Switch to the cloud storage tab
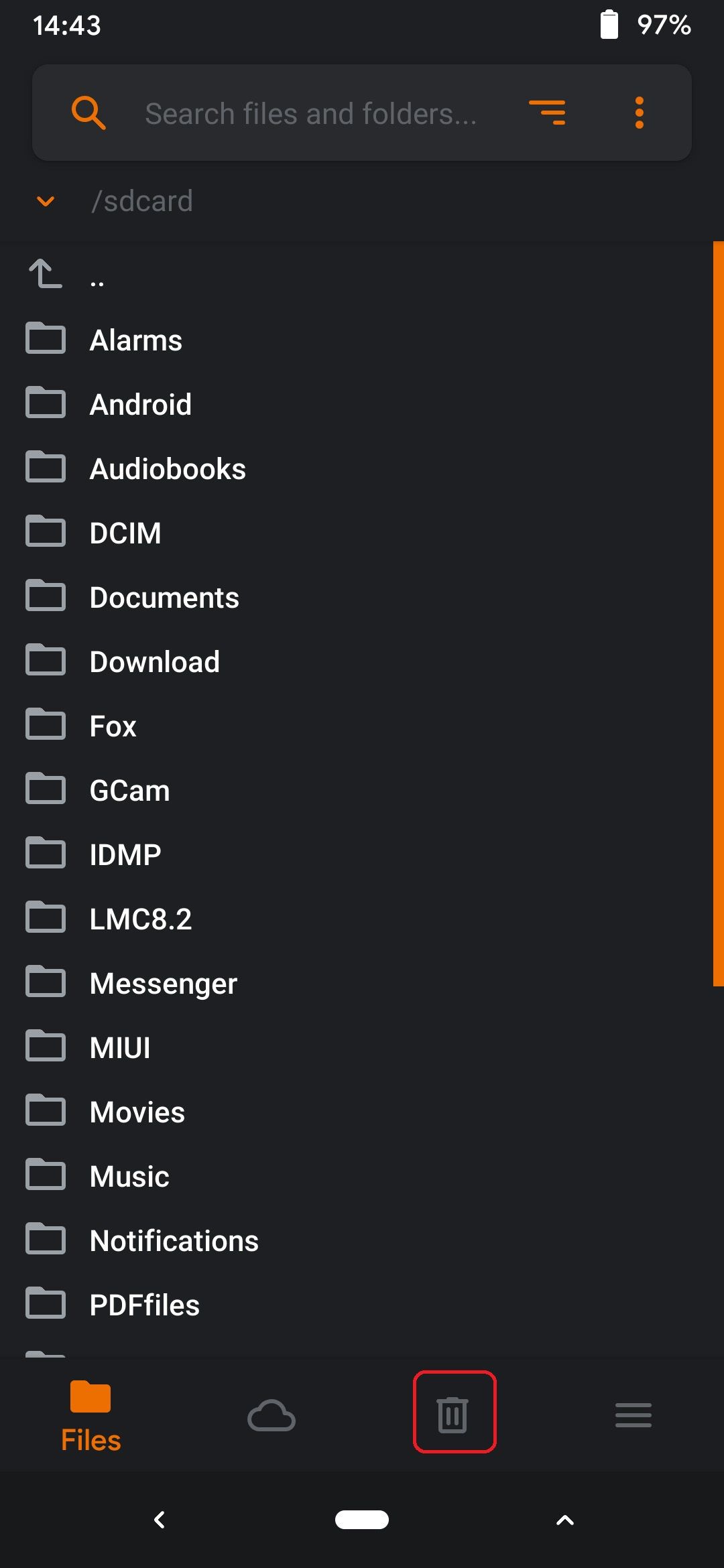 (271, 1414)
